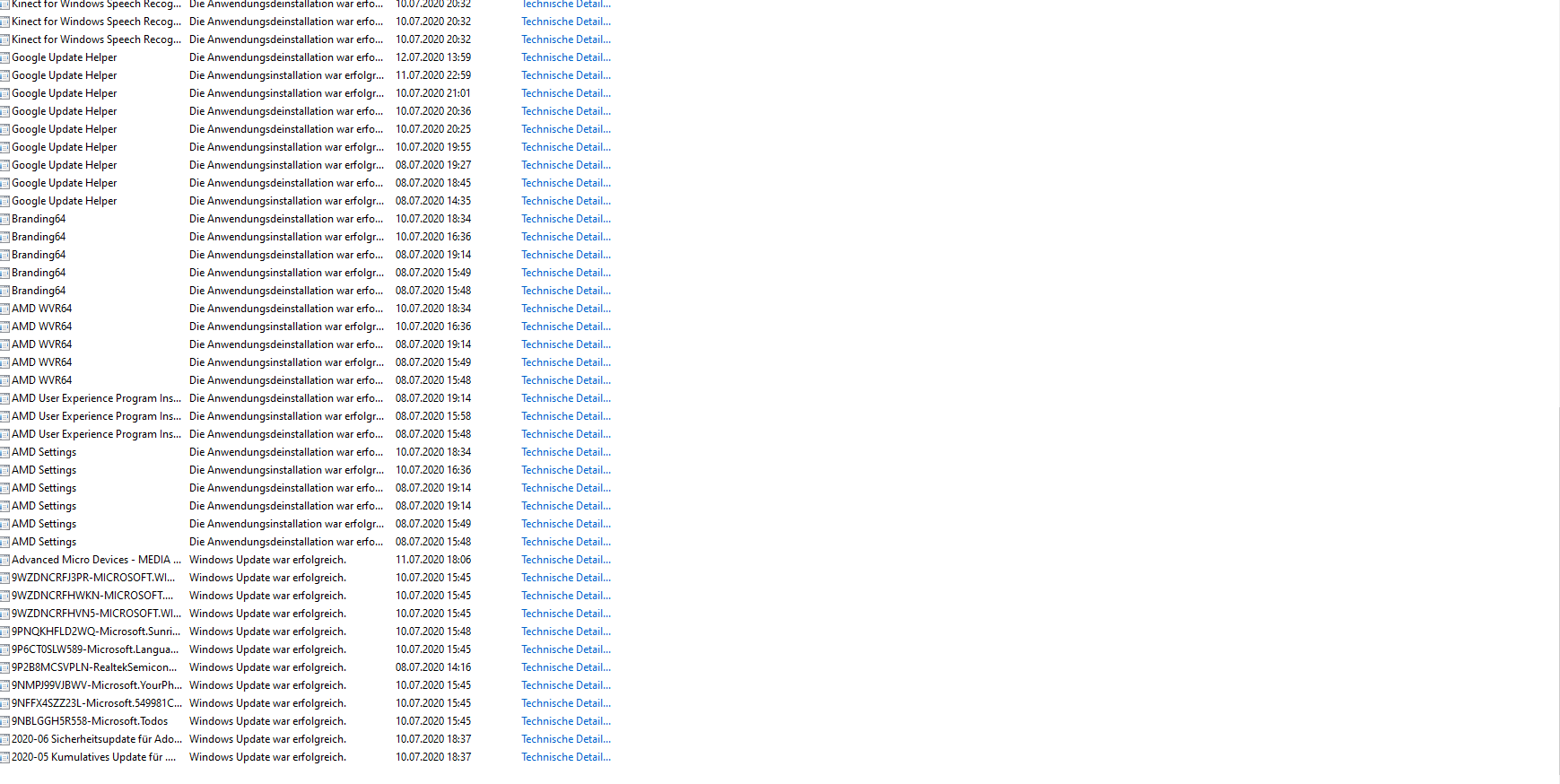Open technical details for Advanced Micro Devices MEDIA
Screen dimensions: 1560x784
[566, 560]
